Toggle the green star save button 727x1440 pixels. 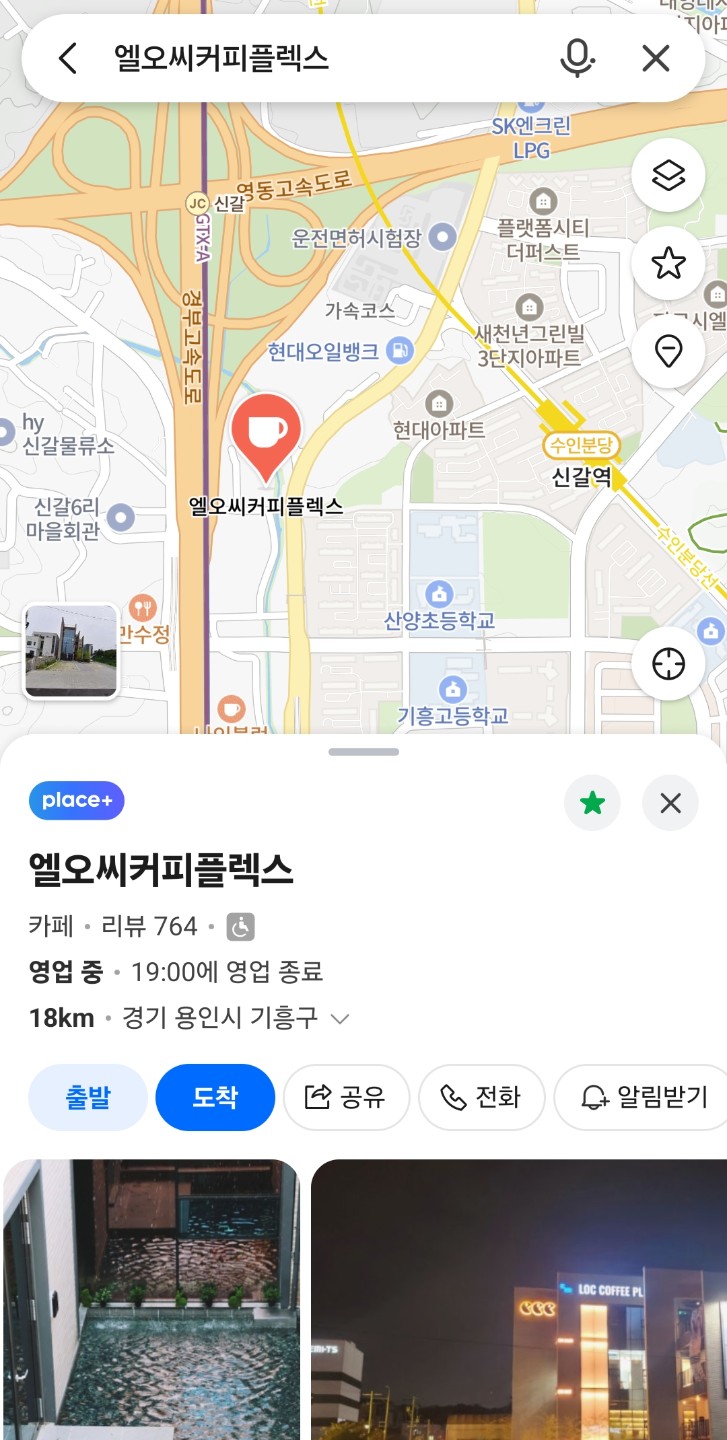click(x=593, y=803)
